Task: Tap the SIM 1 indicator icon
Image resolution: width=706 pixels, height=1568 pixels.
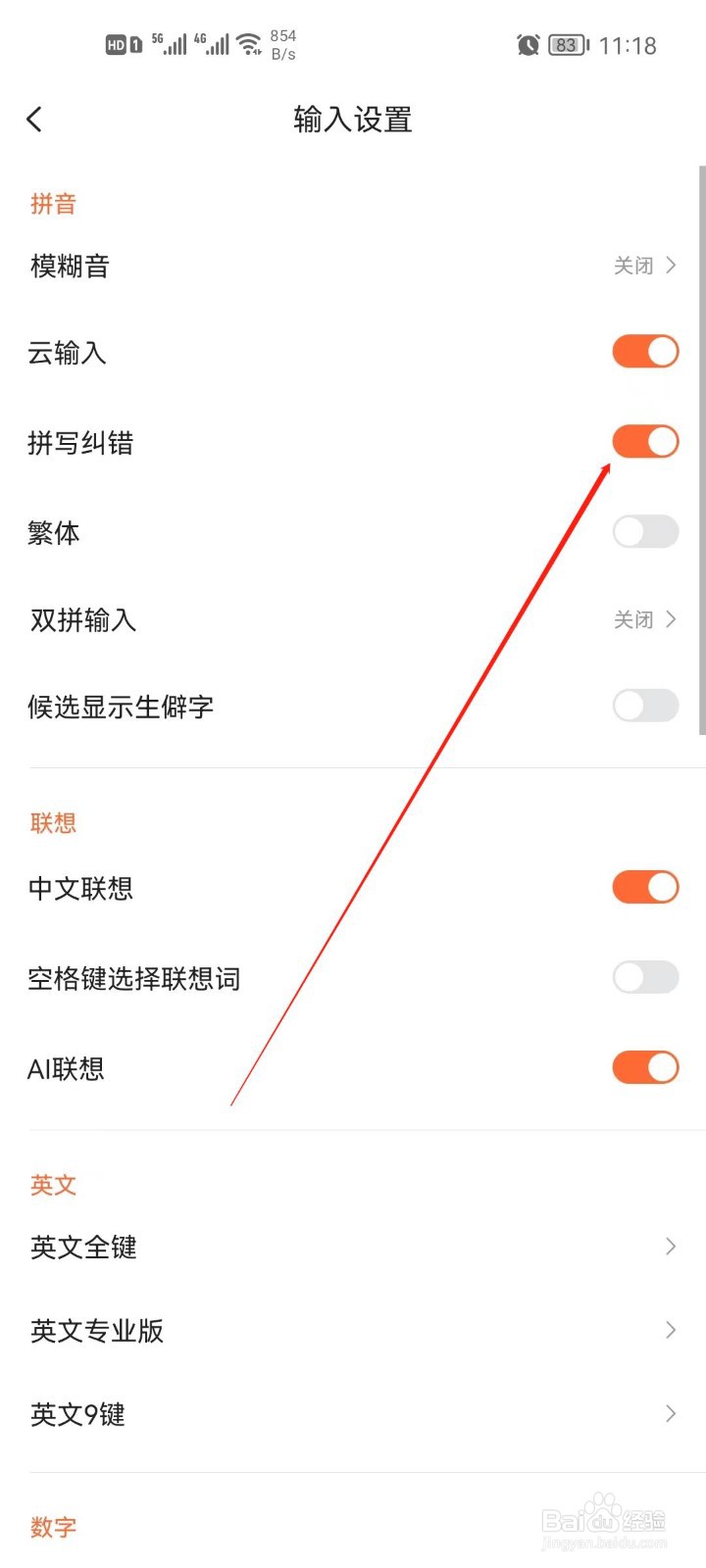Action: tap(136, 44)
